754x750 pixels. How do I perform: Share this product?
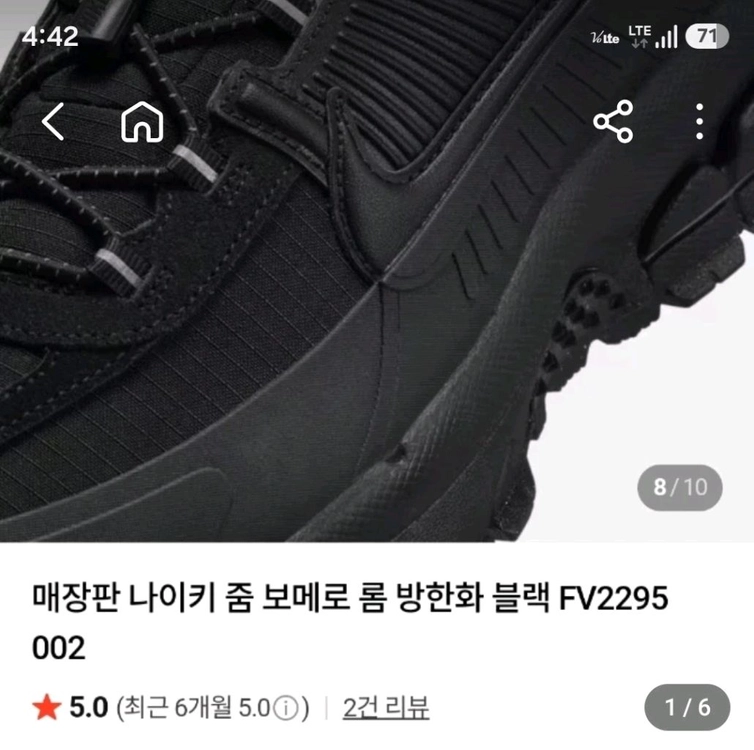[x=613, y=121]
